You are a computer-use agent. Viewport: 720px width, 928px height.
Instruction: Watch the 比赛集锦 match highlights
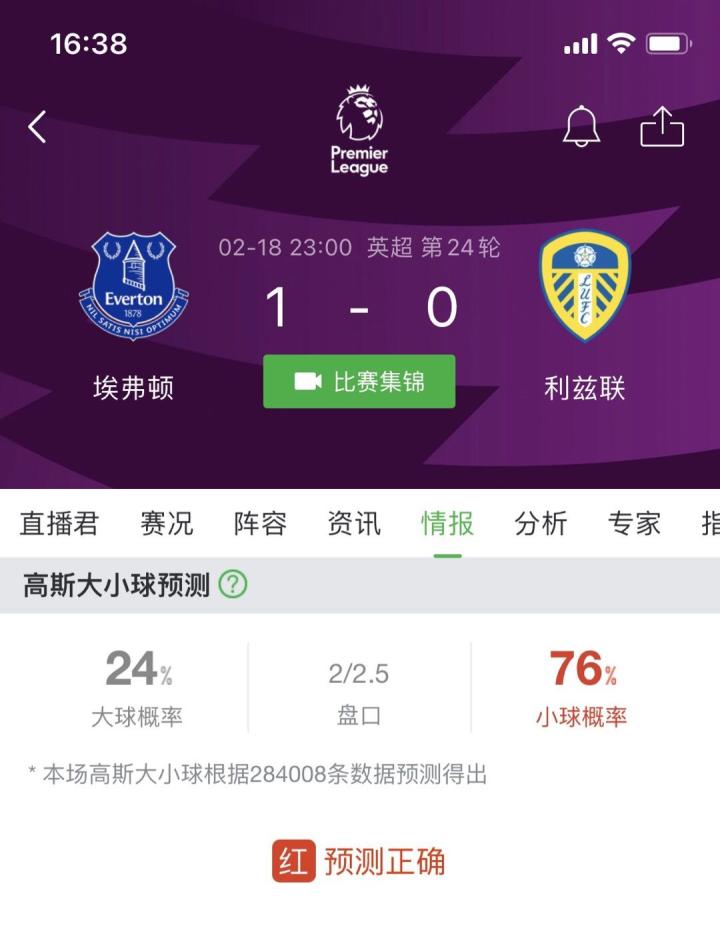(x=359, y=381)
